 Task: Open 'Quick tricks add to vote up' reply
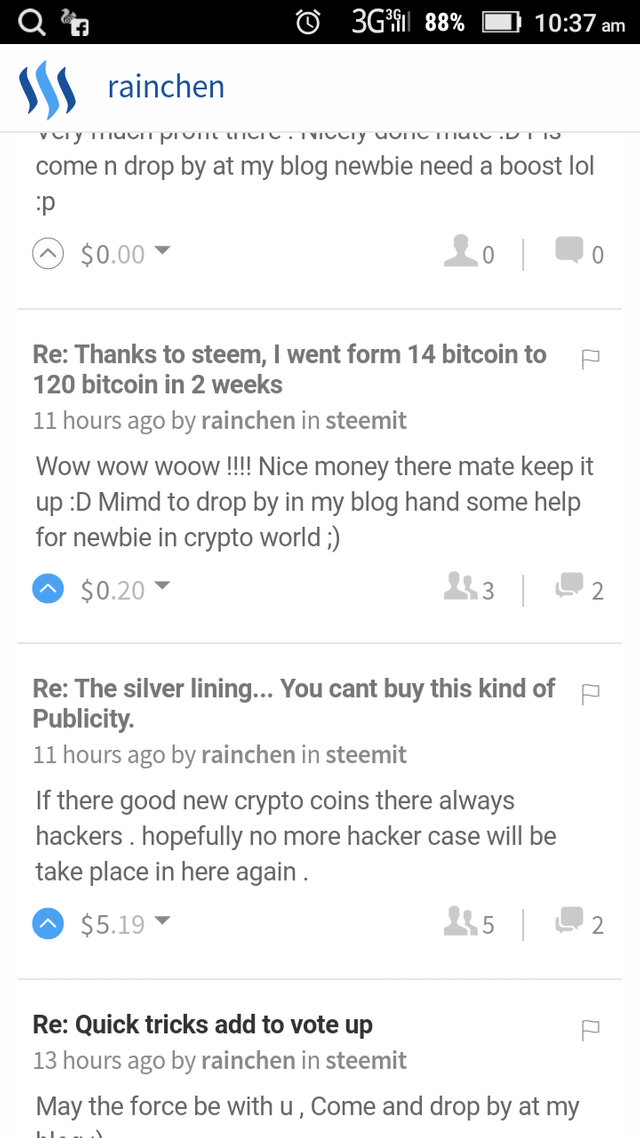202,1024
